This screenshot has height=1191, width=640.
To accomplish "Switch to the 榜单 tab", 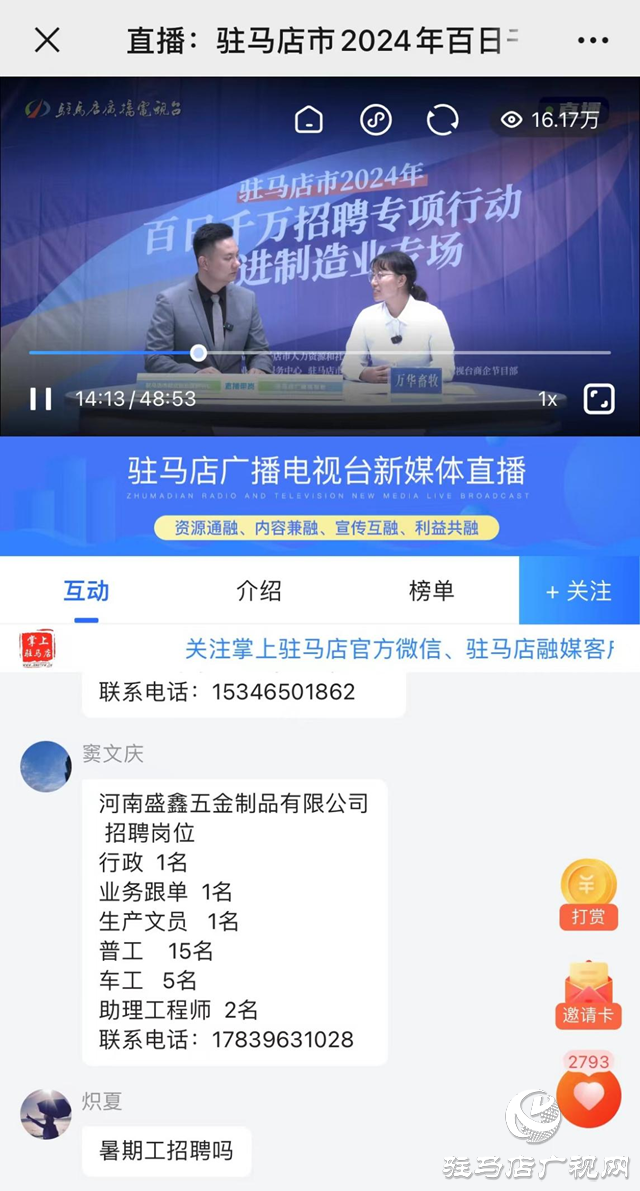I will point(431,591).
